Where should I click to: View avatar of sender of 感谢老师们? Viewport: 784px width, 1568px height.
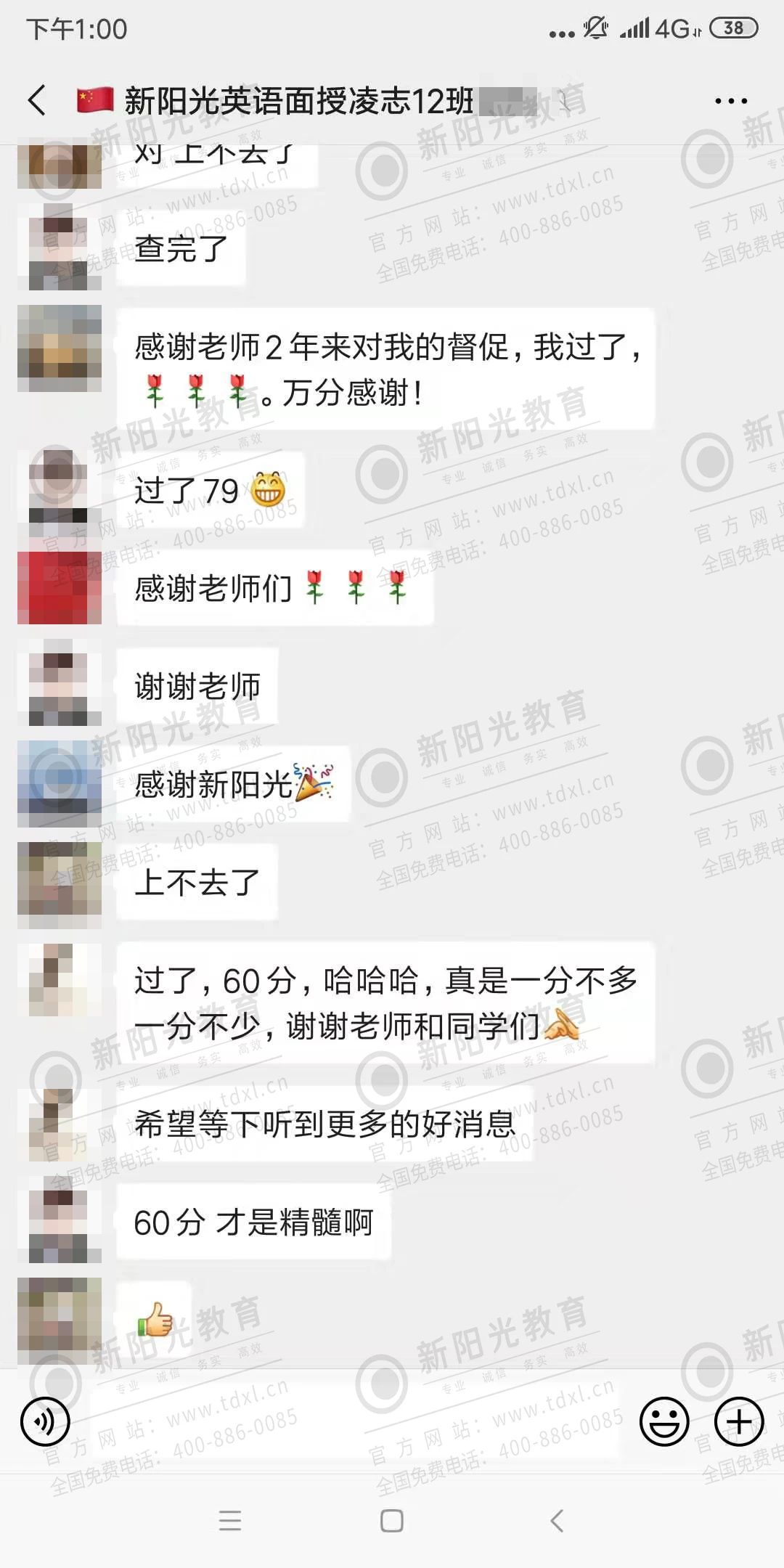pos(59,587)
